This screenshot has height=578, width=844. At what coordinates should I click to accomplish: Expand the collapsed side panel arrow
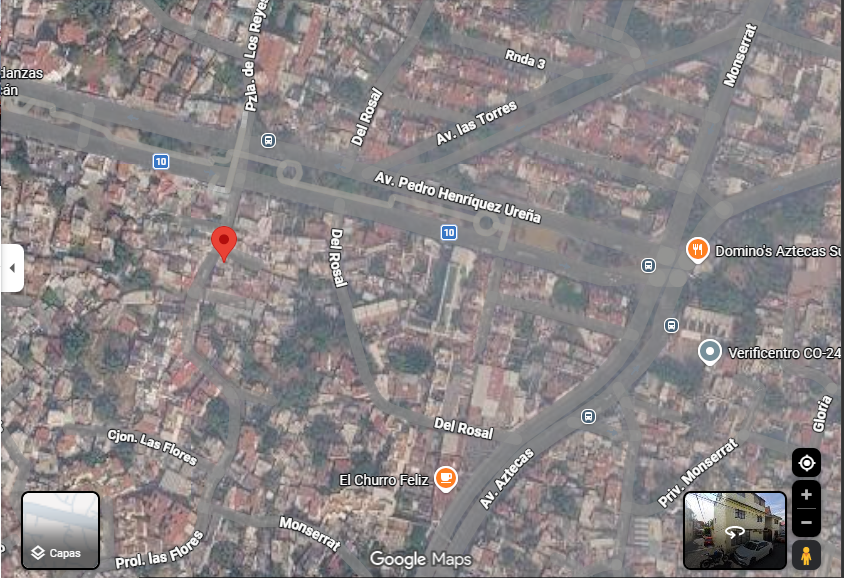(x=12, y=268)
